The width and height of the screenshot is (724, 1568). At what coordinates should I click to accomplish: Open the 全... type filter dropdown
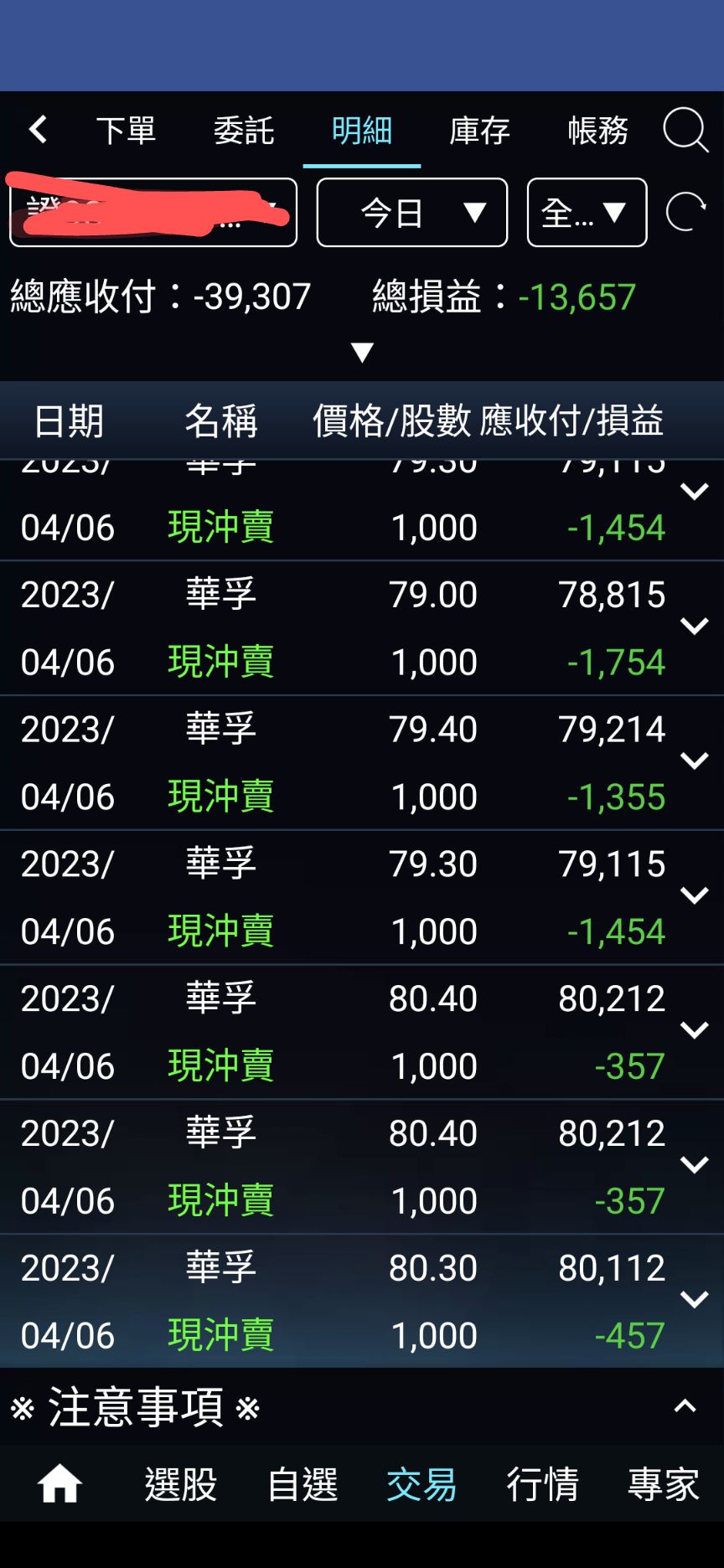(x=586, y=213)
